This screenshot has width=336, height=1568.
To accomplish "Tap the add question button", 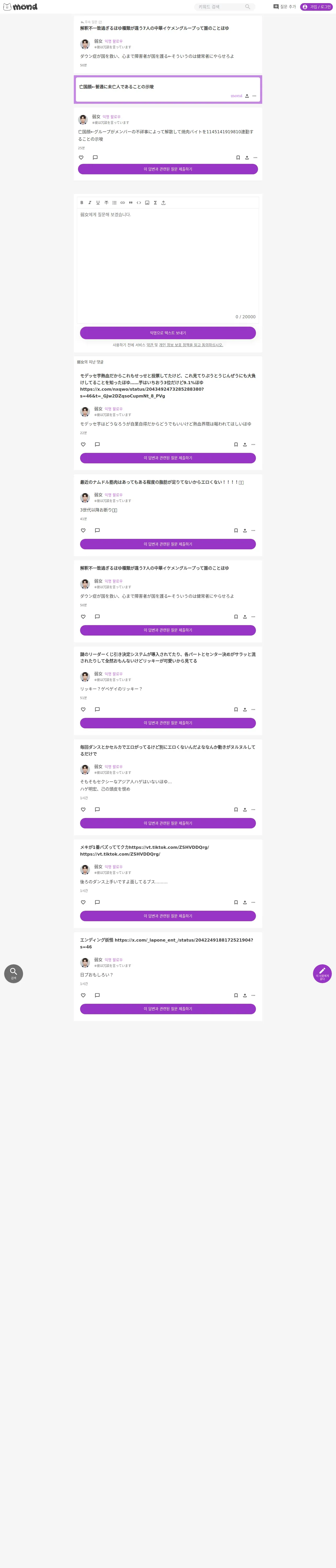I will (x=284, y=7).
